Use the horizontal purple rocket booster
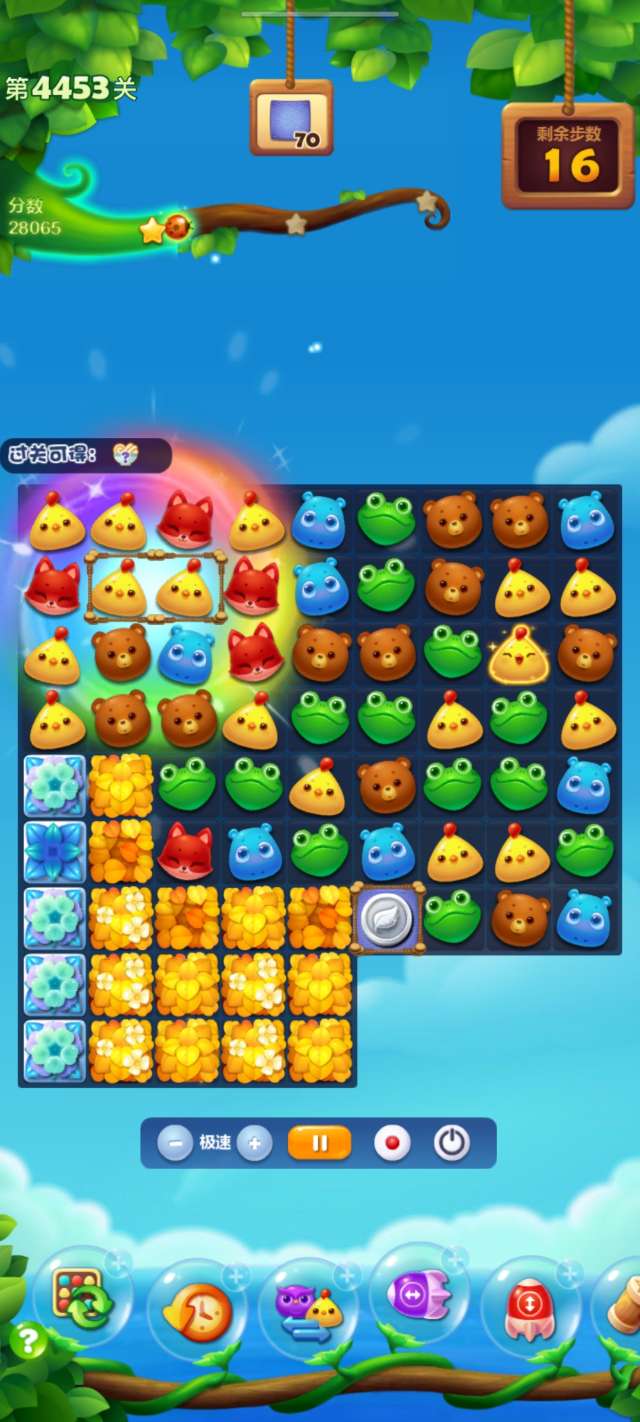 coord(420,1298)
